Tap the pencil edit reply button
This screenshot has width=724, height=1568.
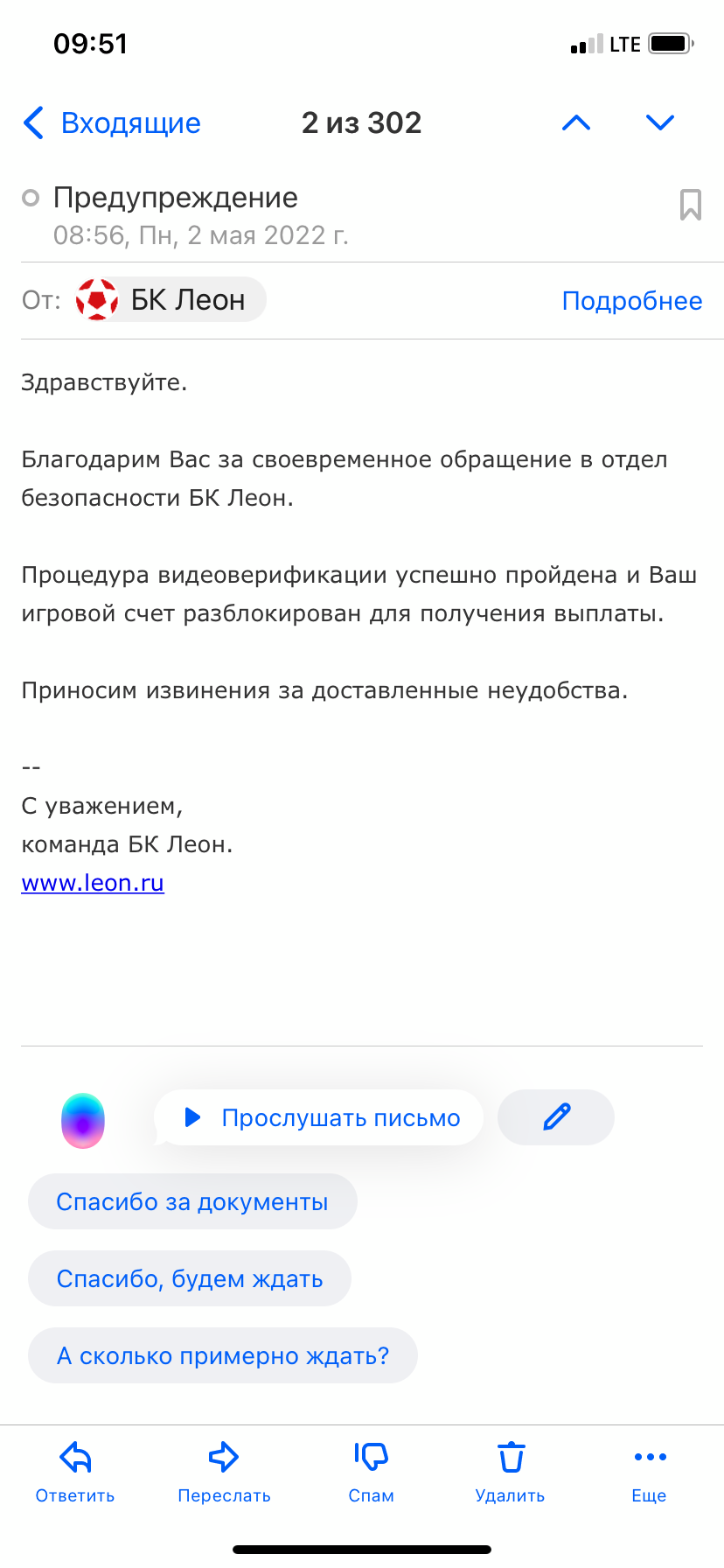click(x=556, y=1117)
